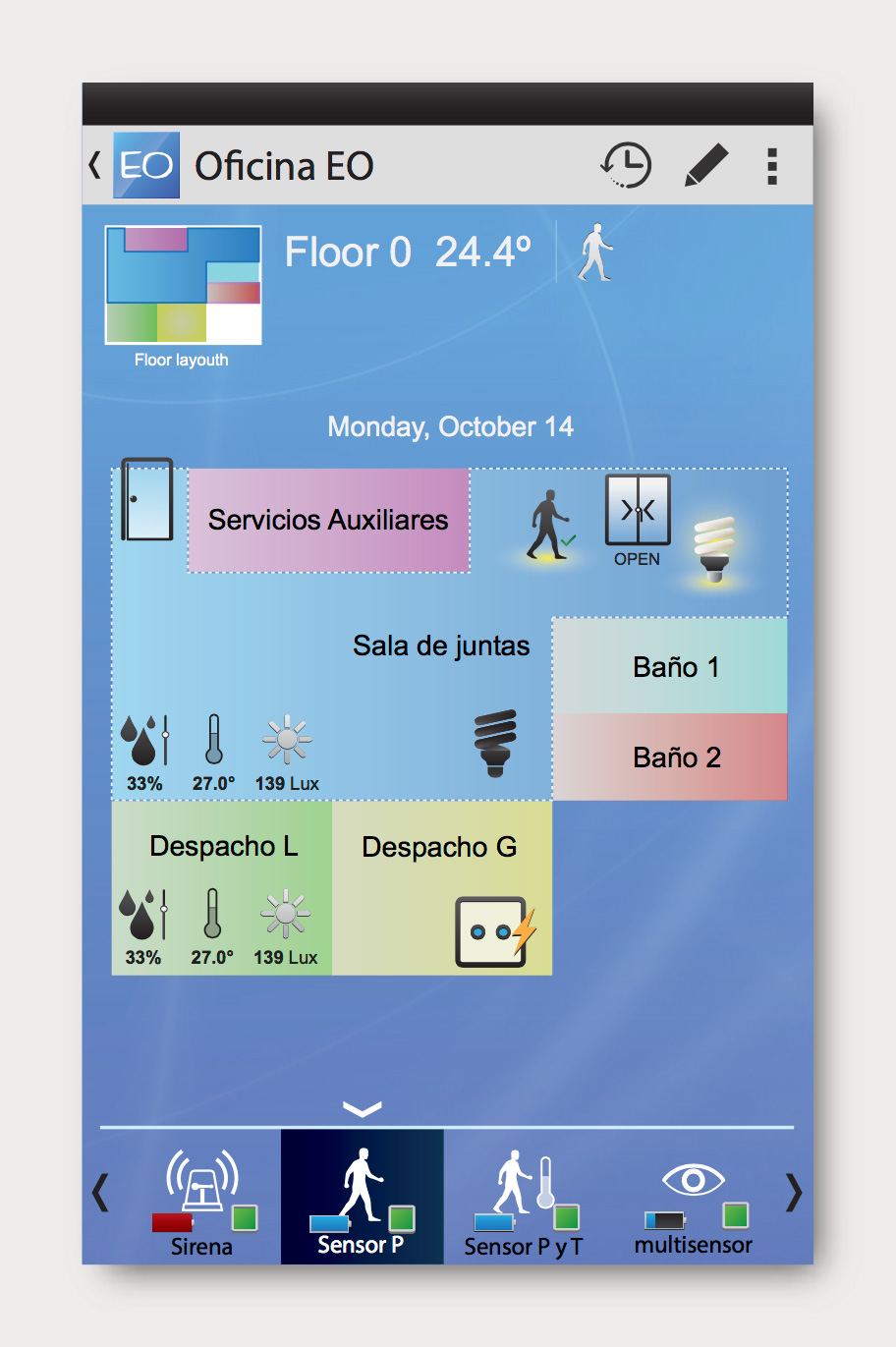This screenshot has width=896, height=1347.
Task: Open the Baño 2 room
Action: coord(676,758)
